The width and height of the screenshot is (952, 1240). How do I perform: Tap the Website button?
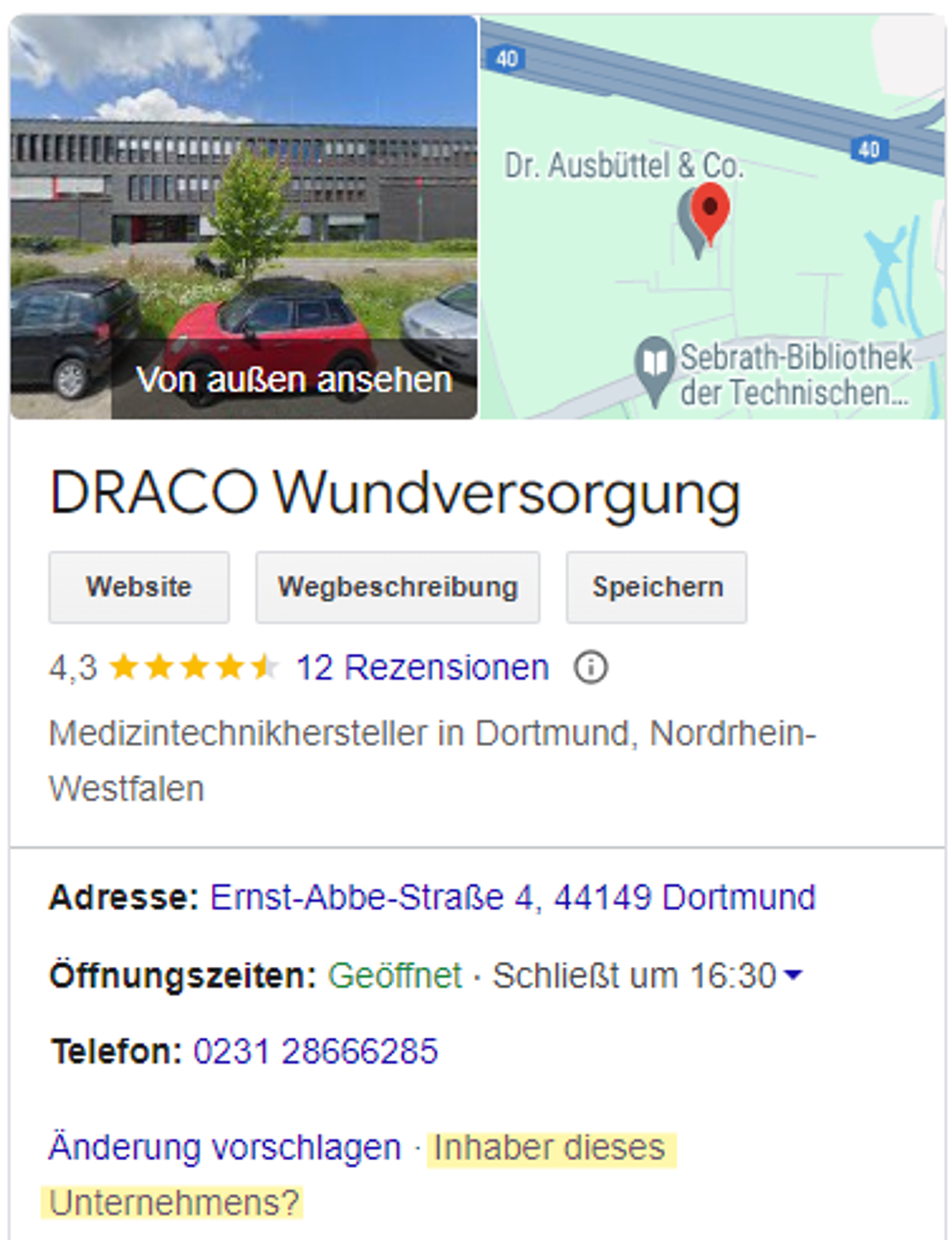coord(139,587)
